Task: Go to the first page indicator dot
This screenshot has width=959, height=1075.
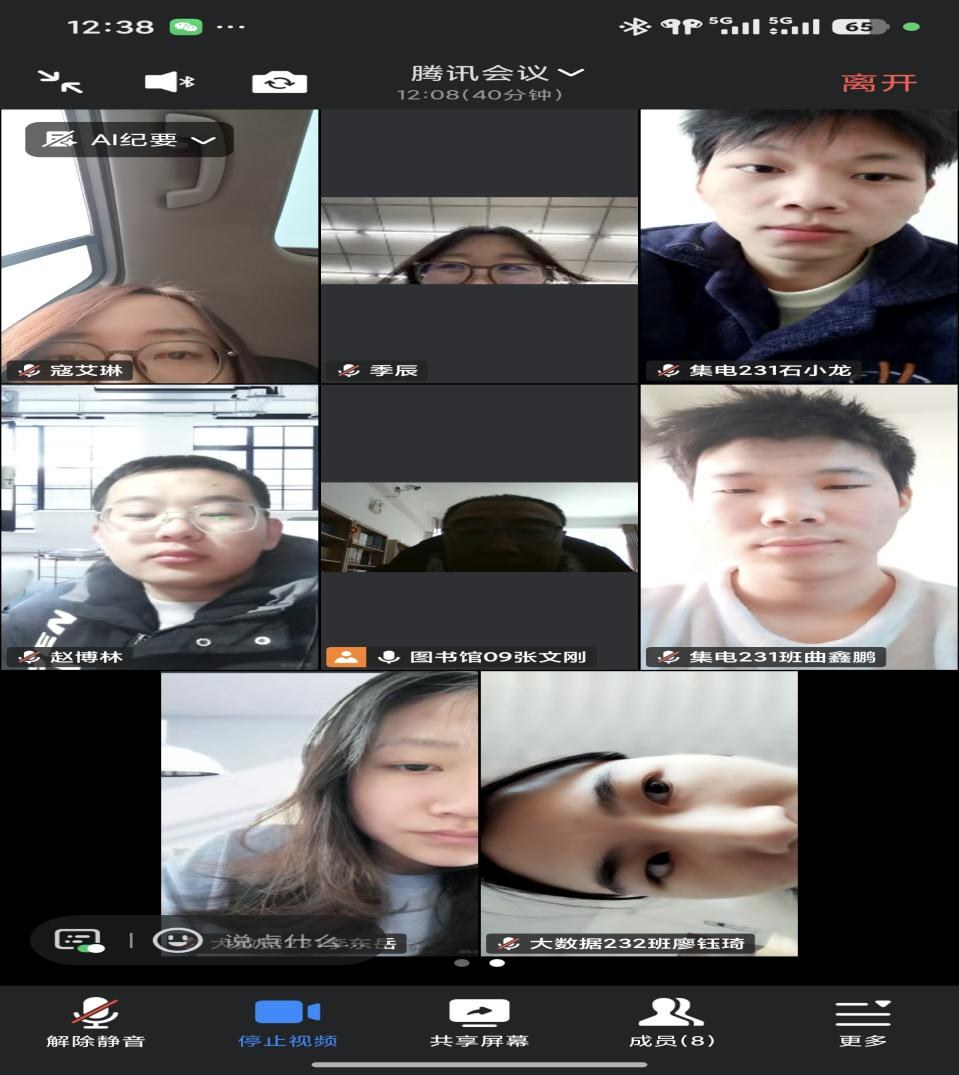Action: [x=462, y=963]
